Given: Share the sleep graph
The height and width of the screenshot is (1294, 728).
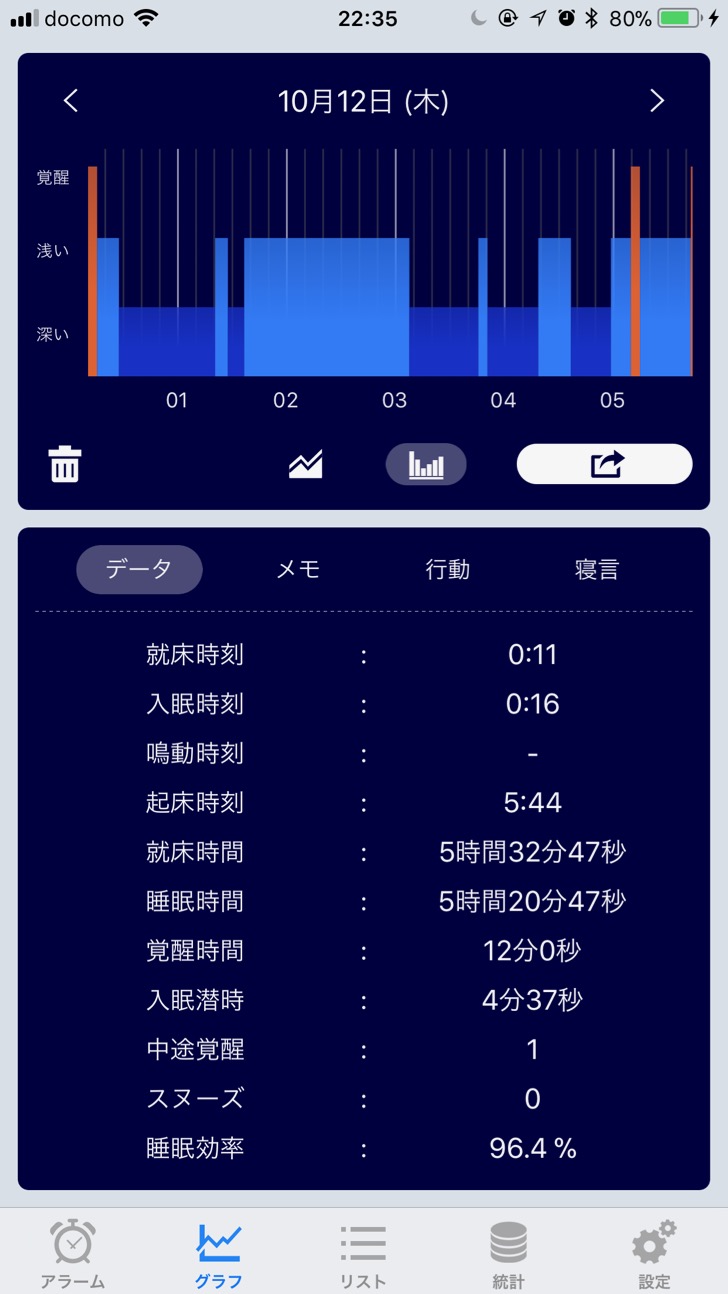Looking at the screenshot, I should coord(604,464).
